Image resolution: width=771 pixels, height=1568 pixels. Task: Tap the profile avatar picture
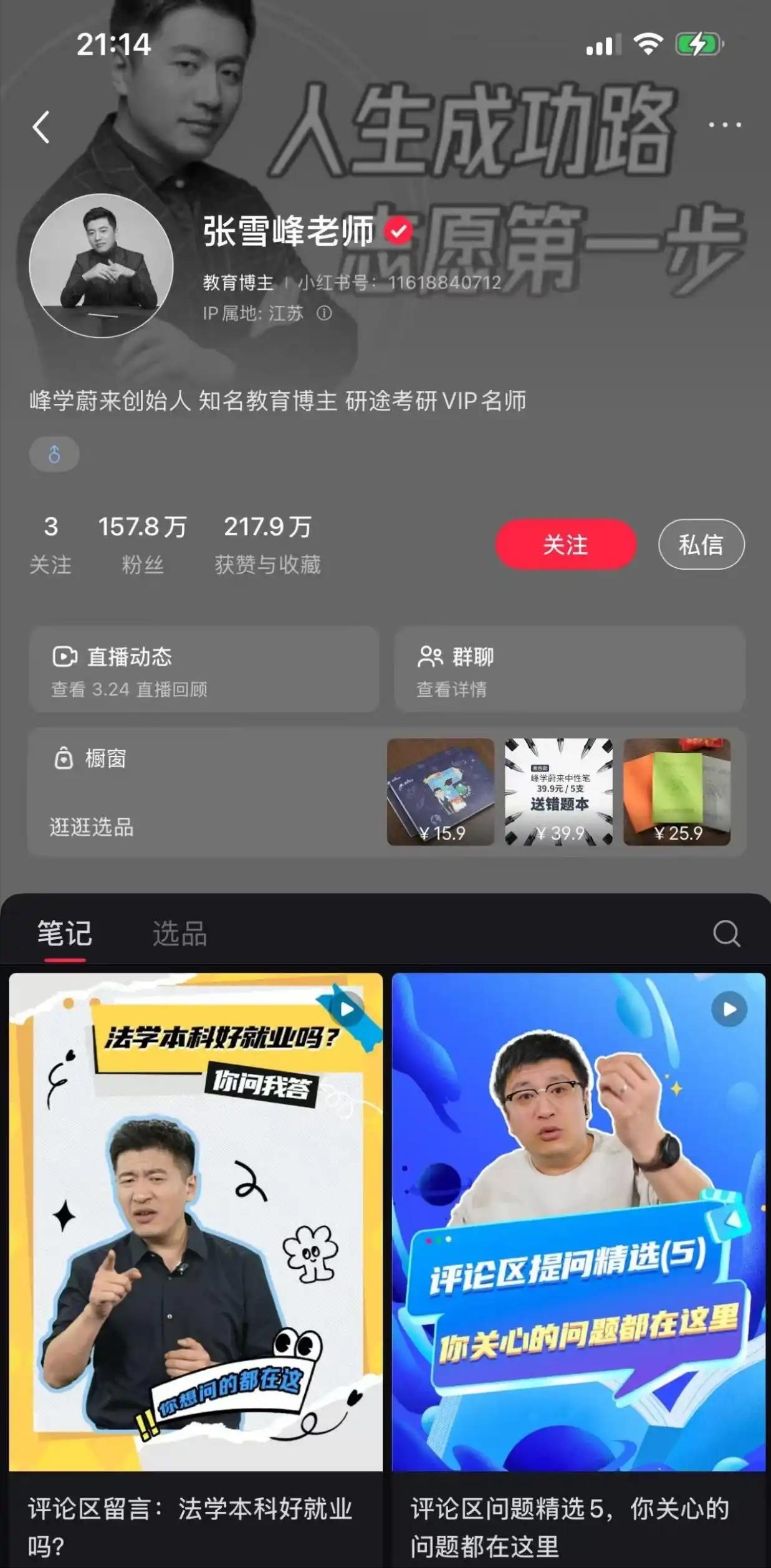coord(101,266)
